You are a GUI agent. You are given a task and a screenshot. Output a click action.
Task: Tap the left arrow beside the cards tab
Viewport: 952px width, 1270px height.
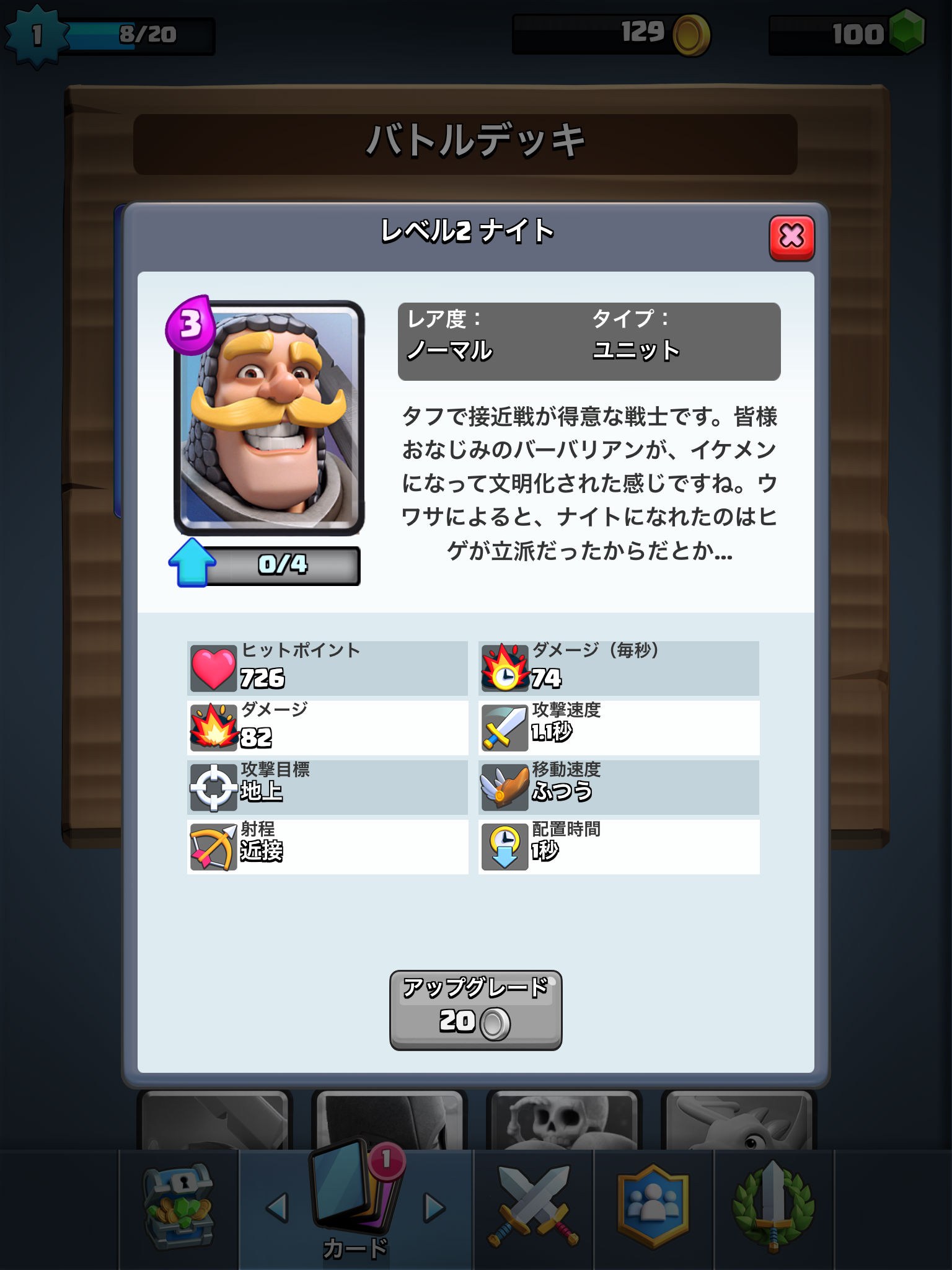pos(277,1207)
